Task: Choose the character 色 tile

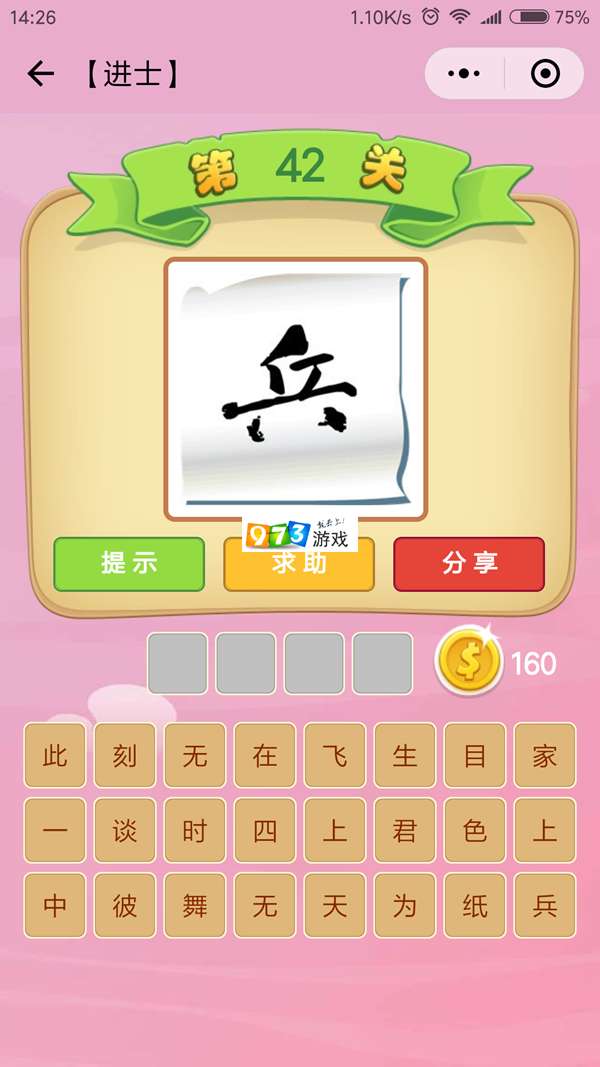Action: [475, 830]
